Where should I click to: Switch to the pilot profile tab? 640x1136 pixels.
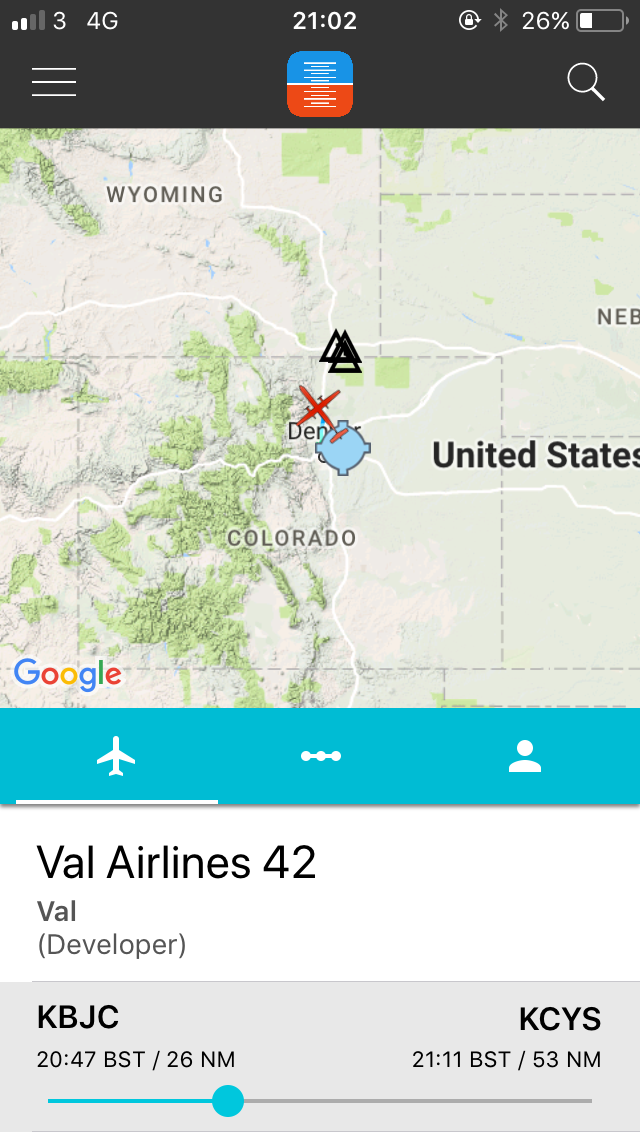[524, 756]
